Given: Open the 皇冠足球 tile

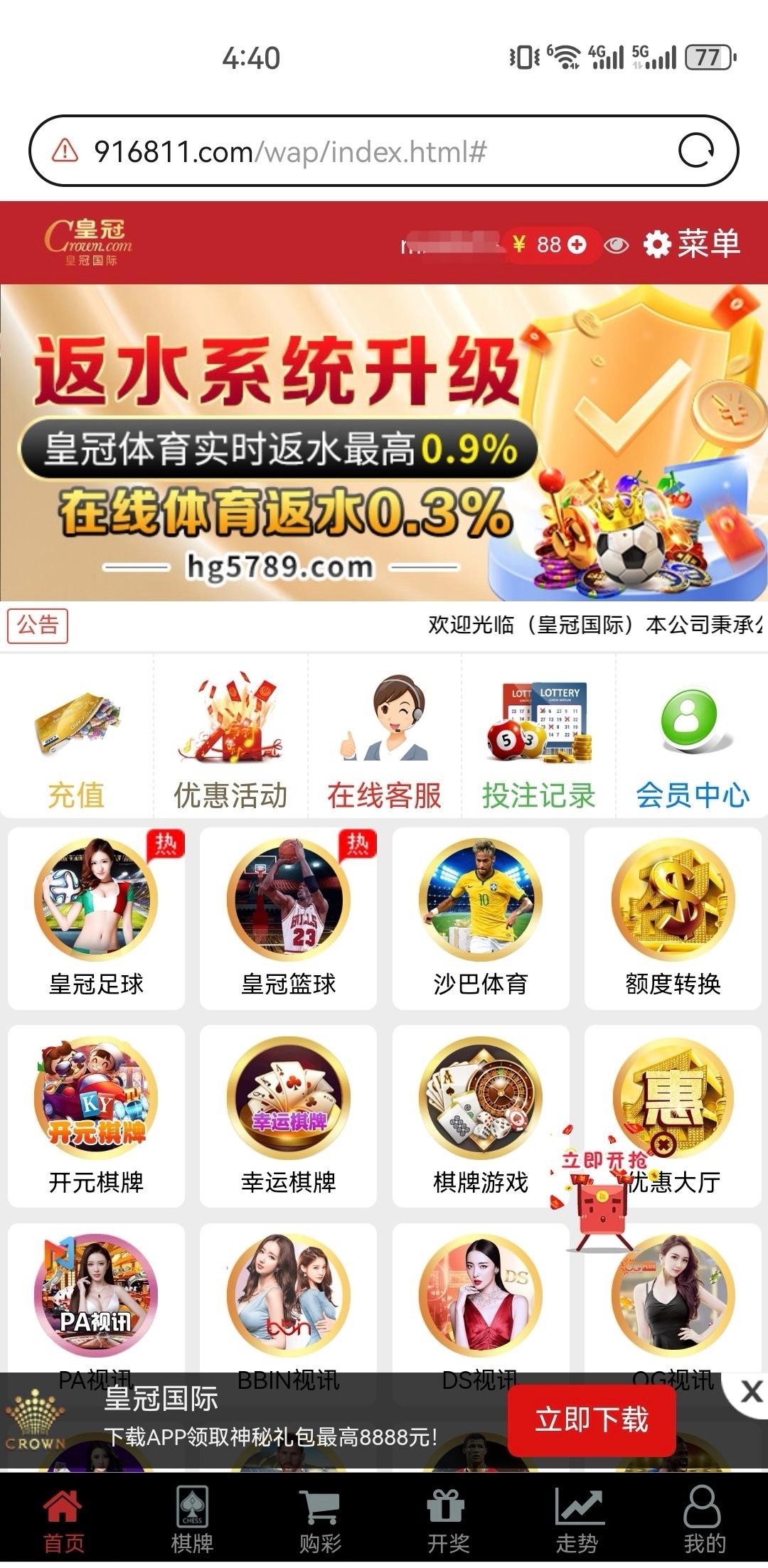Looking at the screenshot, I should pos(96,917).
